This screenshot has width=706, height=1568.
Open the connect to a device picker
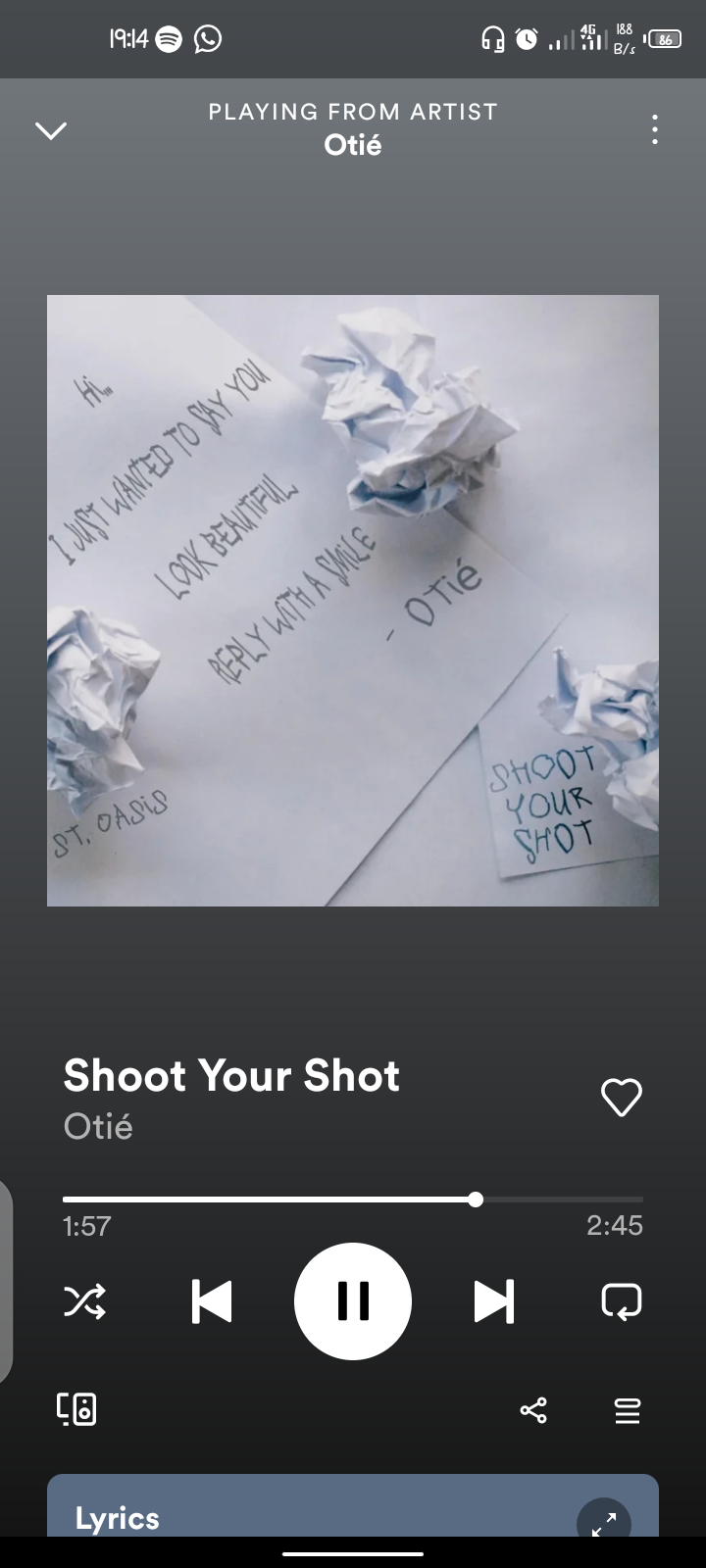tap(76, 1409)
